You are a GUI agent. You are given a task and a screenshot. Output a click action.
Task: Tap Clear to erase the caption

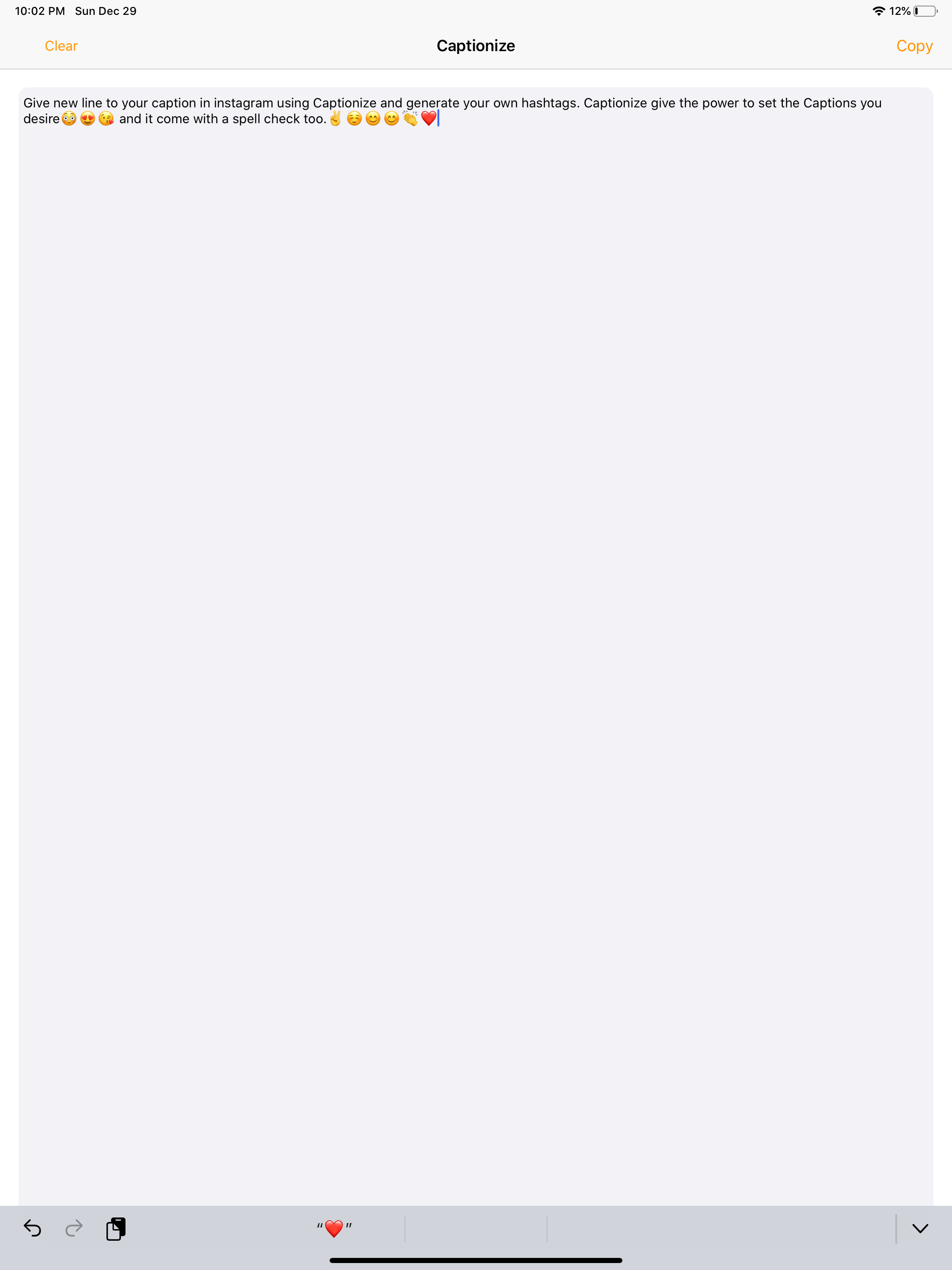61,46
